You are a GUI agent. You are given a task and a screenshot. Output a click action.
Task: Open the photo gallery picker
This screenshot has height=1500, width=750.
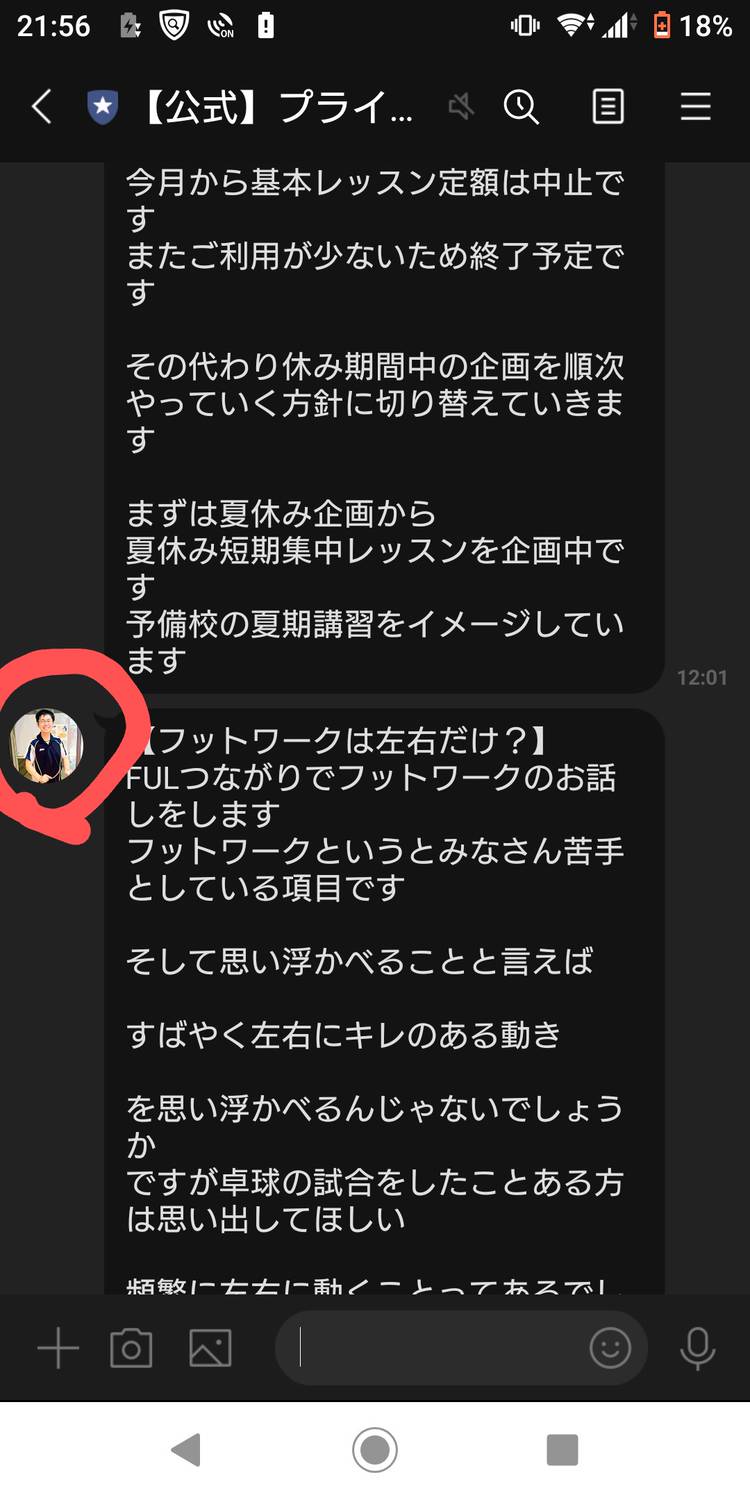(x=210, y=1349)
